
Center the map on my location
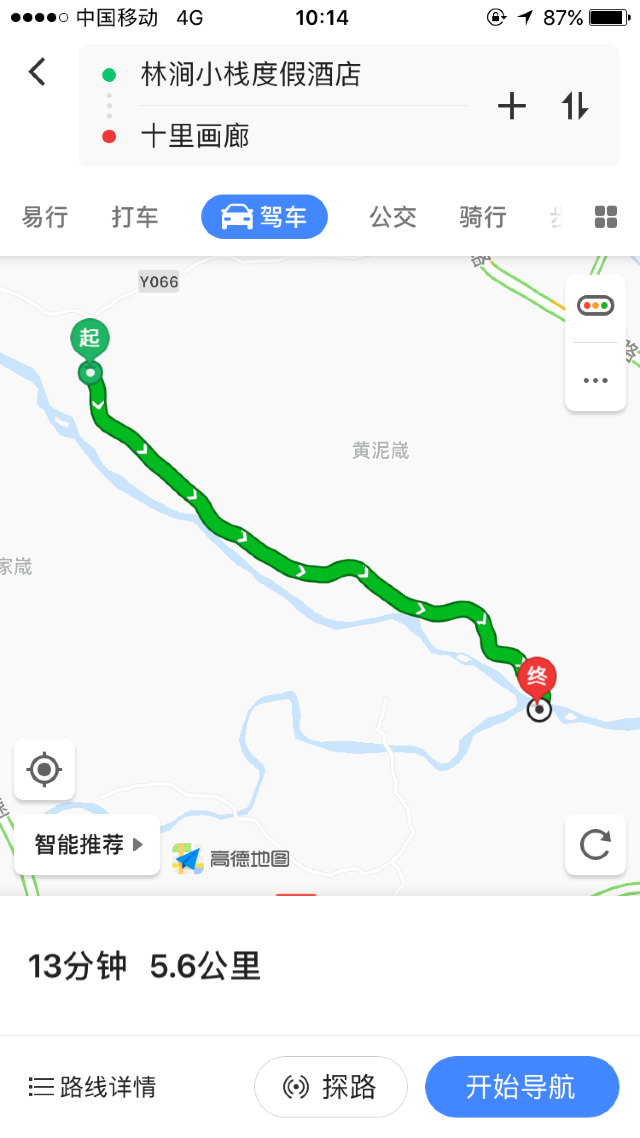(x=44, y=769)
